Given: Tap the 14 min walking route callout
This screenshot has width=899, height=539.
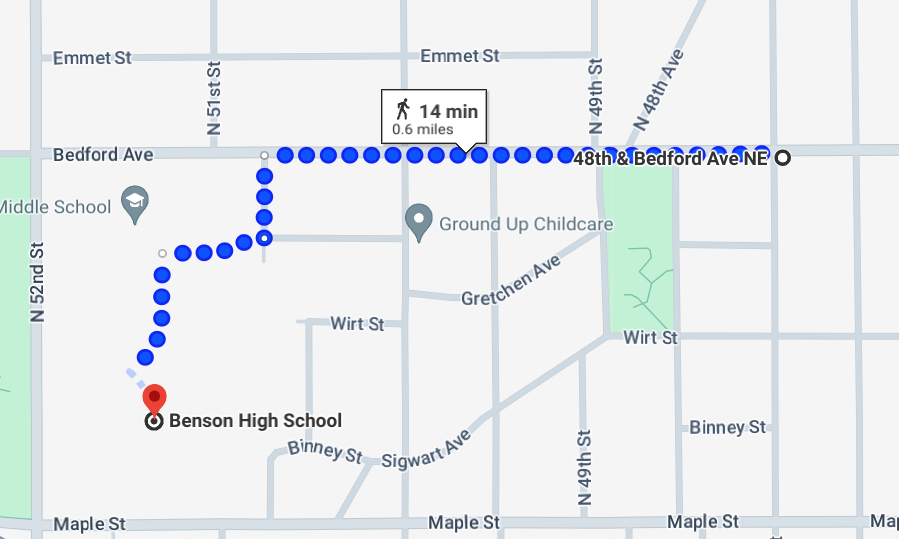Looking at the screenshot, I should [x=434, y=118].
